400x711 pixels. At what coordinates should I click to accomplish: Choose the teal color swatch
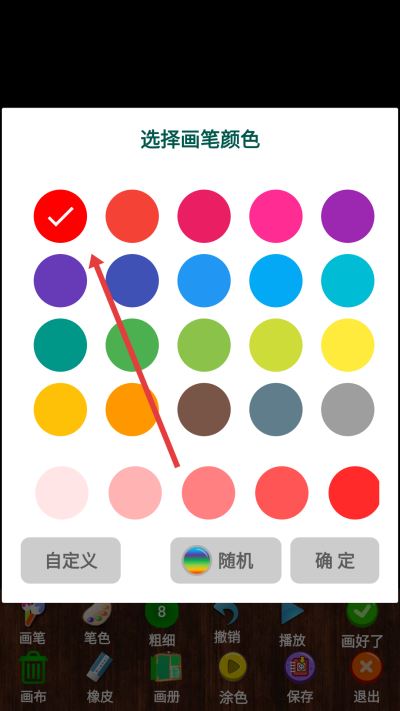(x=60, y=345)
